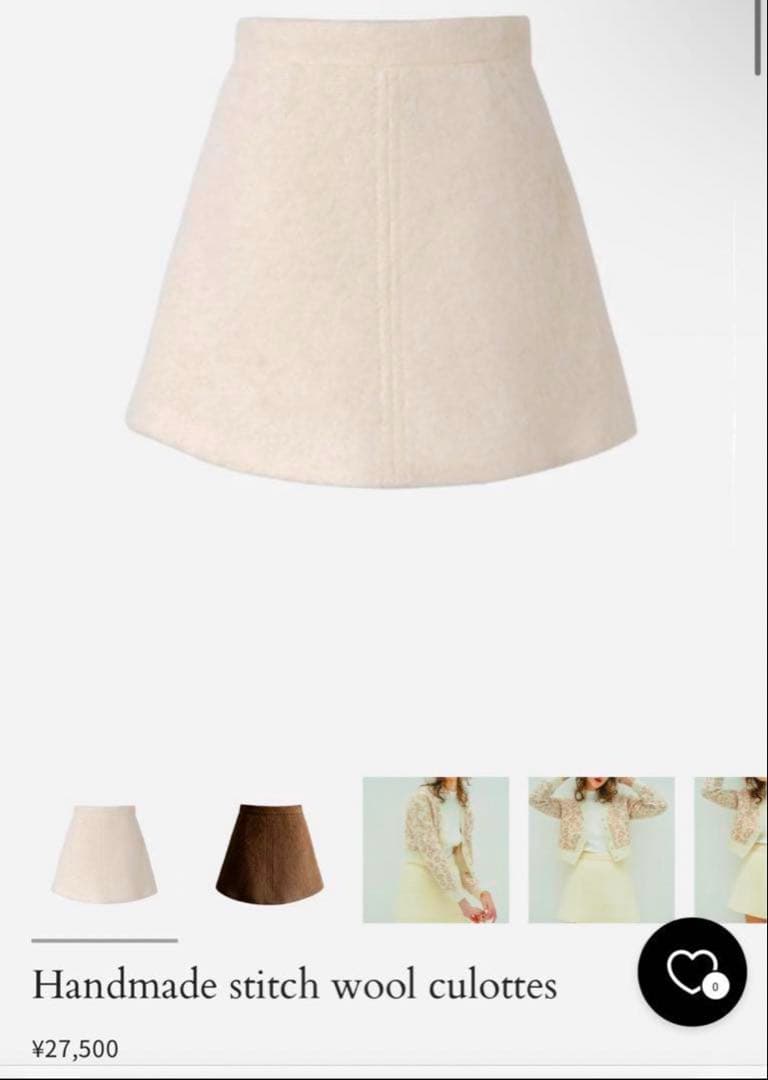Open the favorites counter showing 0

pos(716,985)
